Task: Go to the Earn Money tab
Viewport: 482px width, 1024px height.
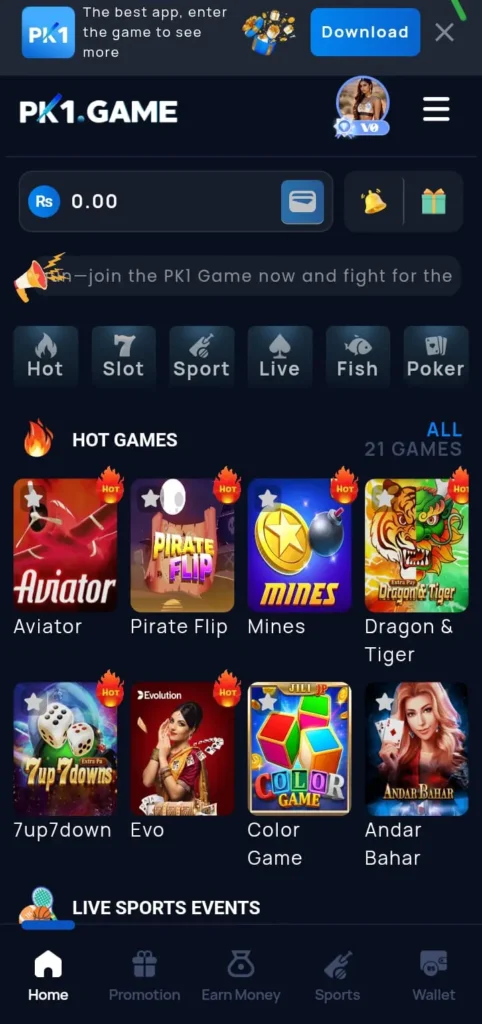Action: coord(241,976)
